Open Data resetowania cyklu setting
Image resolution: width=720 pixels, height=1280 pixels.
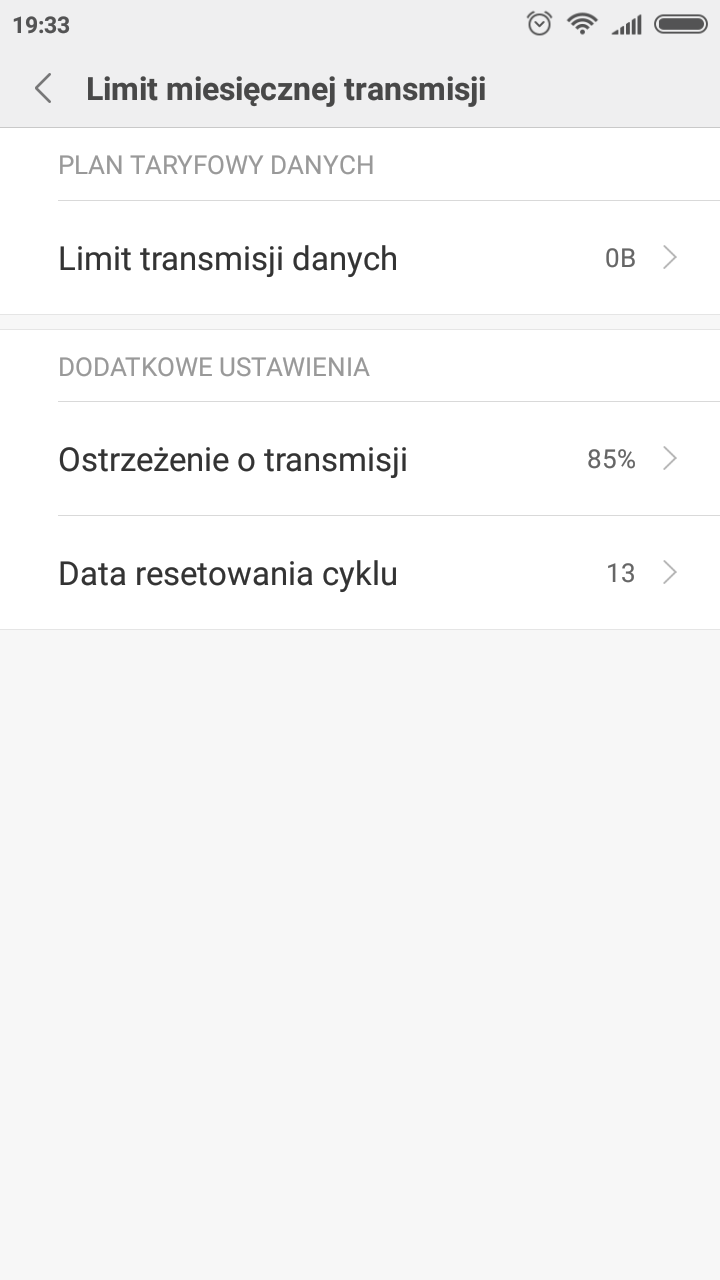click(x=360, y=573)
